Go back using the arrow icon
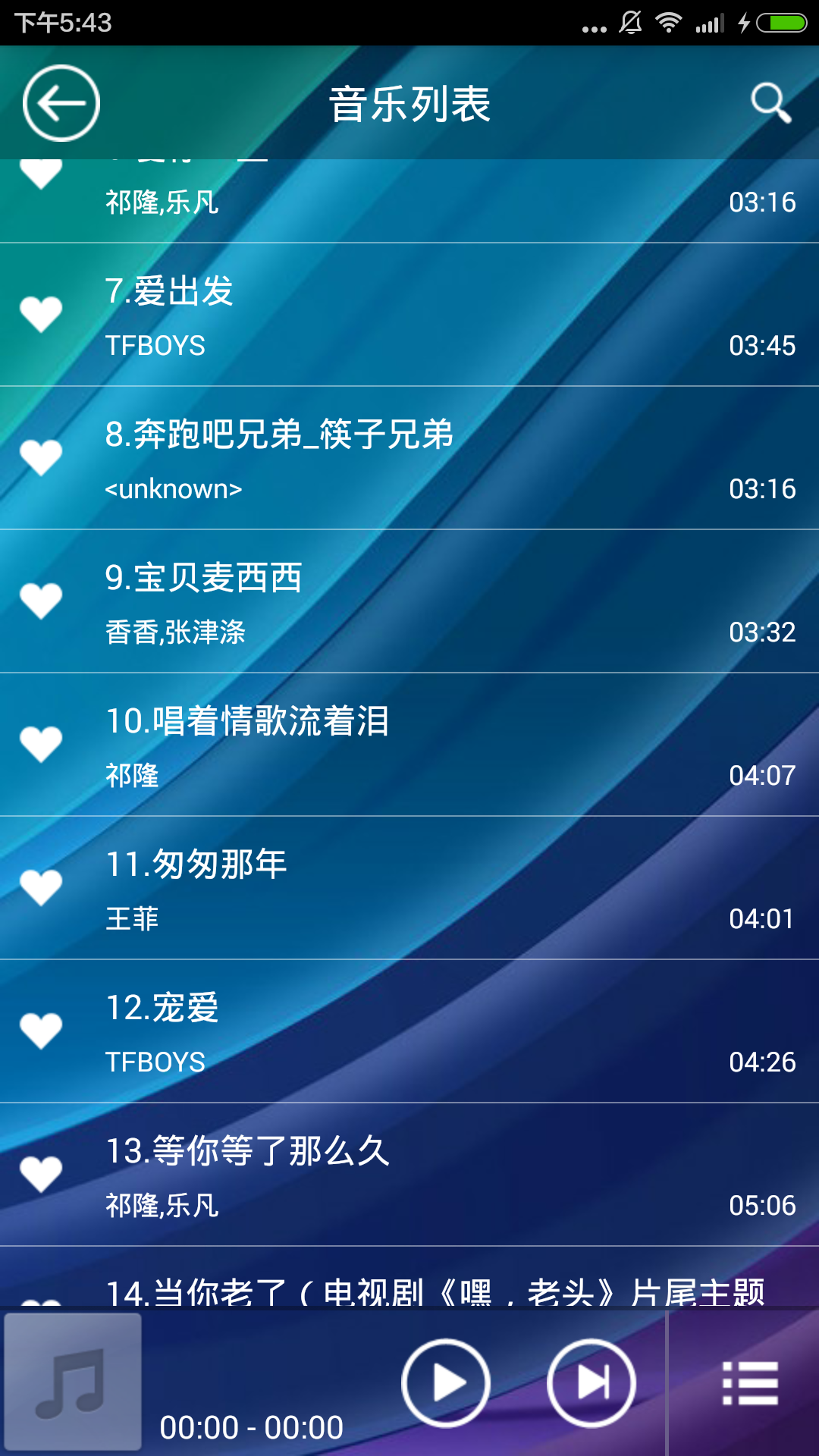The height and width of the screenshot is (1456, 819). click(61, 103)
